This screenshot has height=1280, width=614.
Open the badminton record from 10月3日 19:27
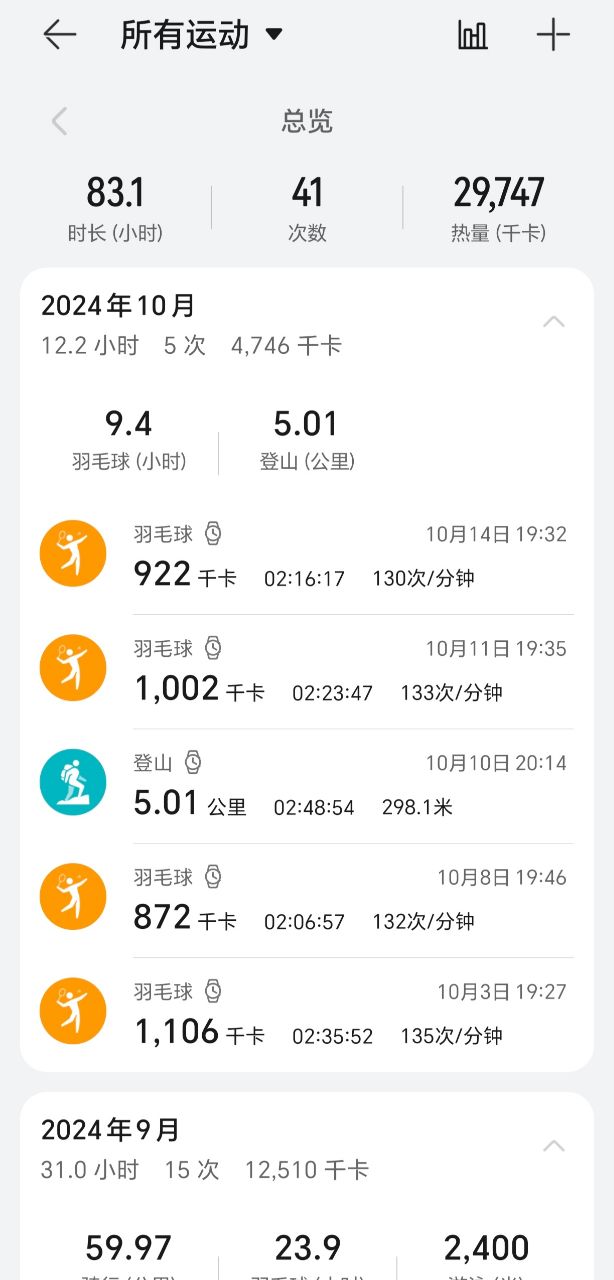[x=307, y=1013]
